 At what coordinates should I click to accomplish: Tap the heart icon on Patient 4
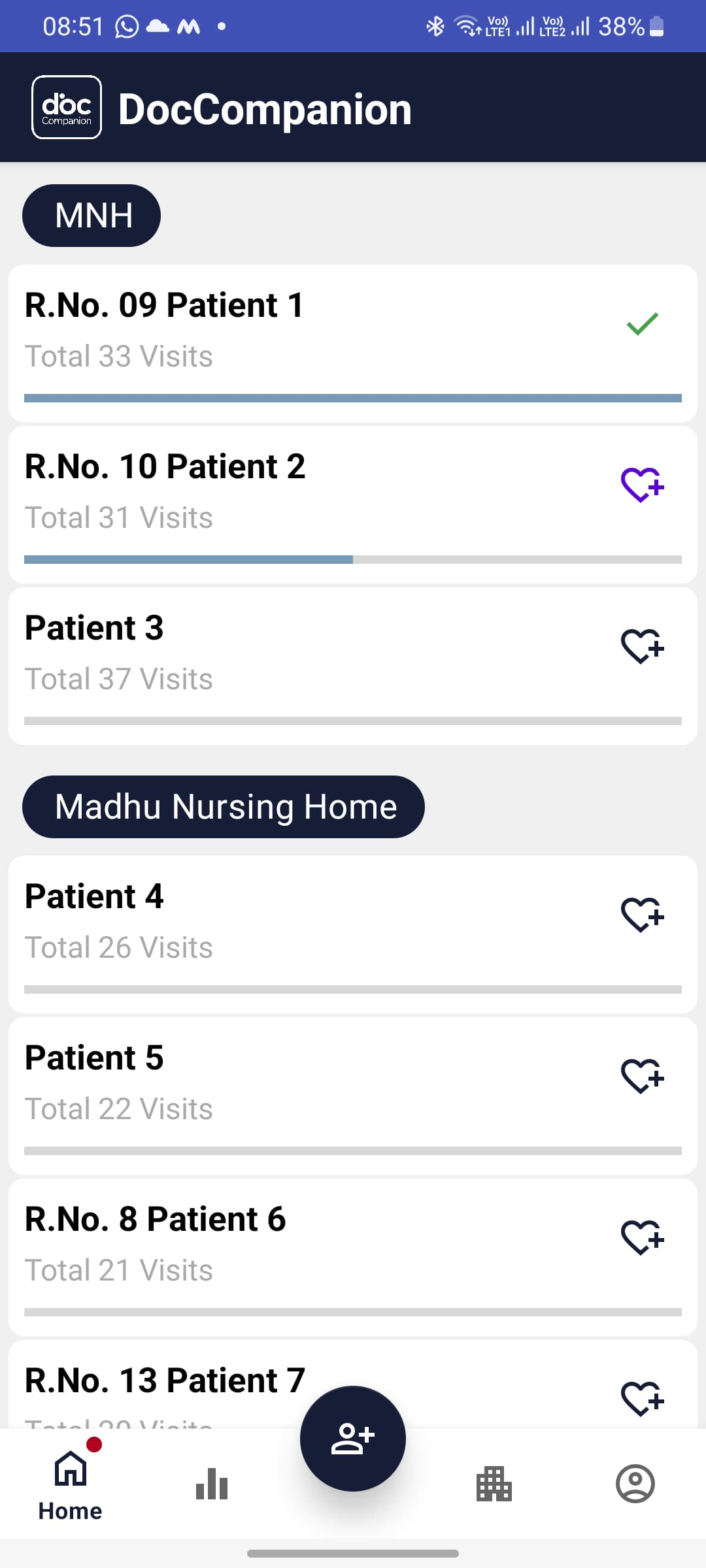[x=641, y=914]
